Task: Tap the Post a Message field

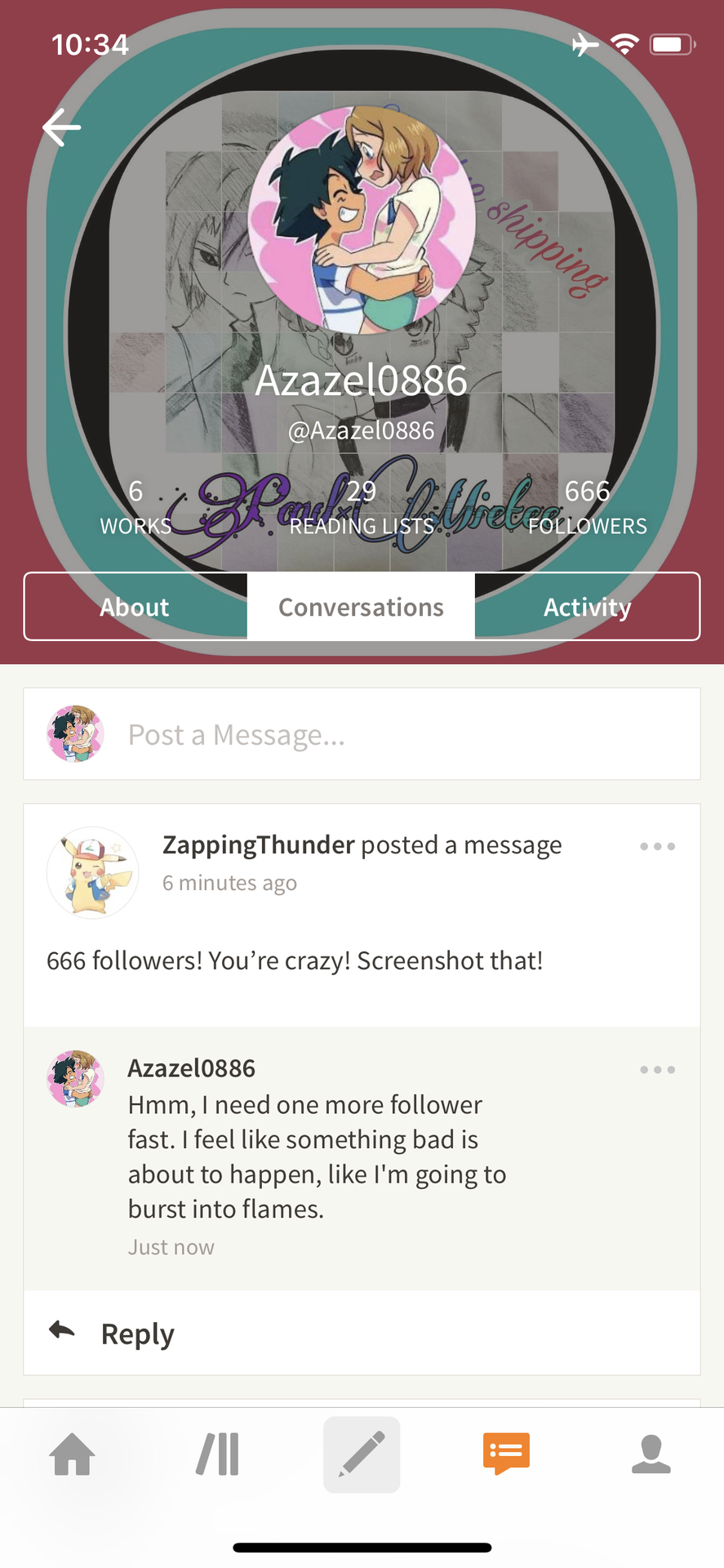Action: coord(362,734)
